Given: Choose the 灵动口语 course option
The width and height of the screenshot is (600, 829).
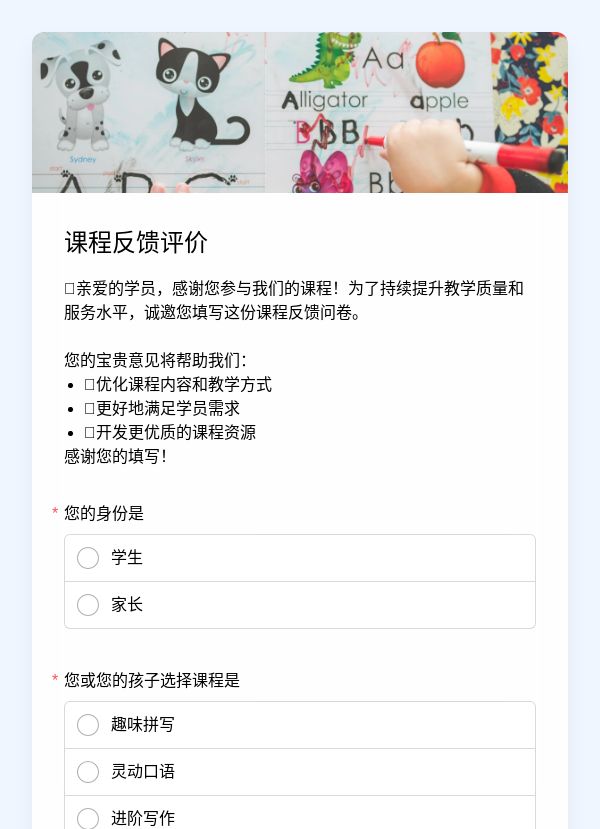Looking at the screenshot, I should click(300, 772).
